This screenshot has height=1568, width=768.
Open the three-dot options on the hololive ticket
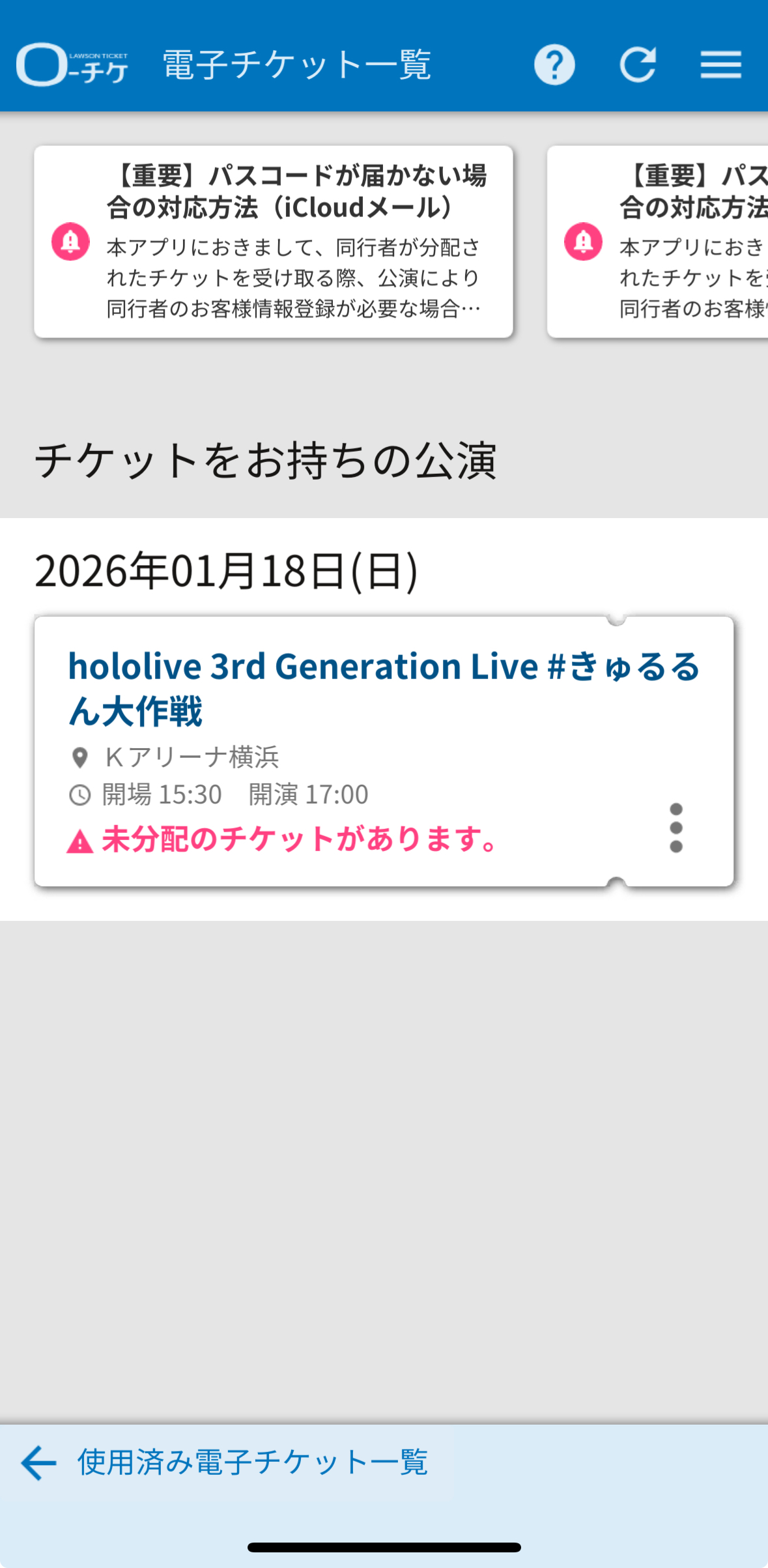click(x=676, y=828)
